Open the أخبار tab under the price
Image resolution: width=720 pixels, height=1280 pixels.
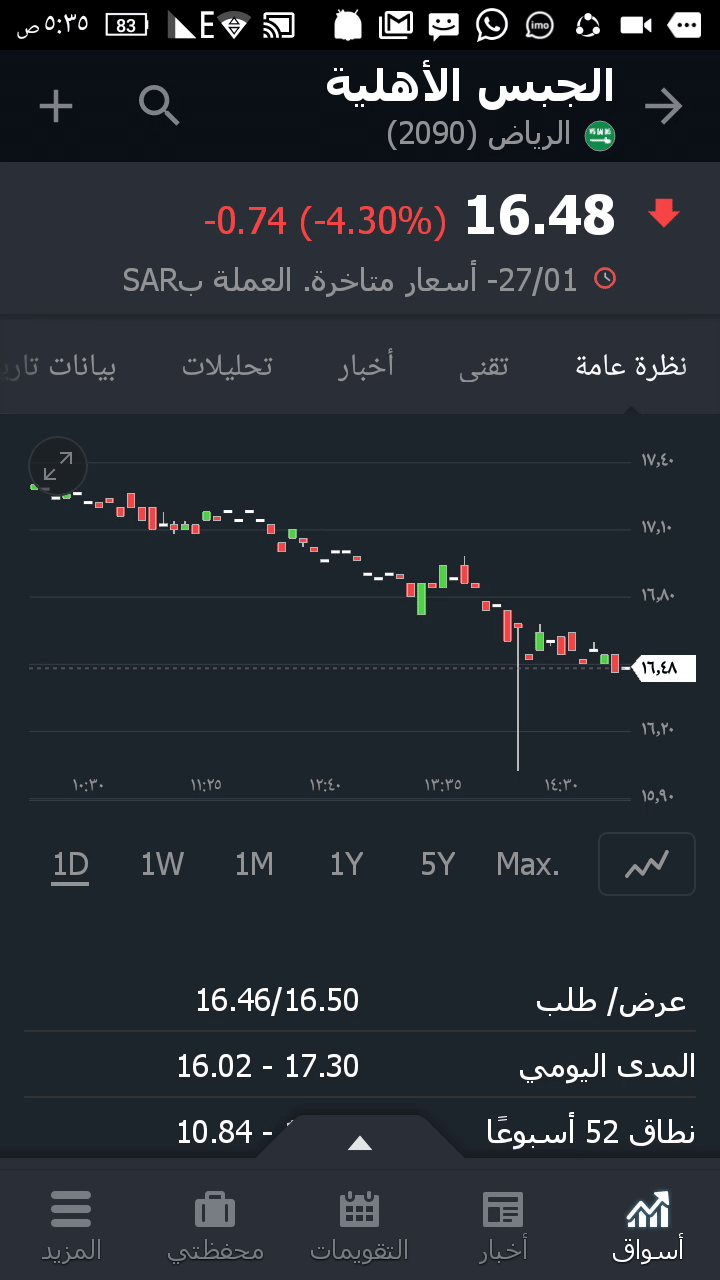point(366,366)
